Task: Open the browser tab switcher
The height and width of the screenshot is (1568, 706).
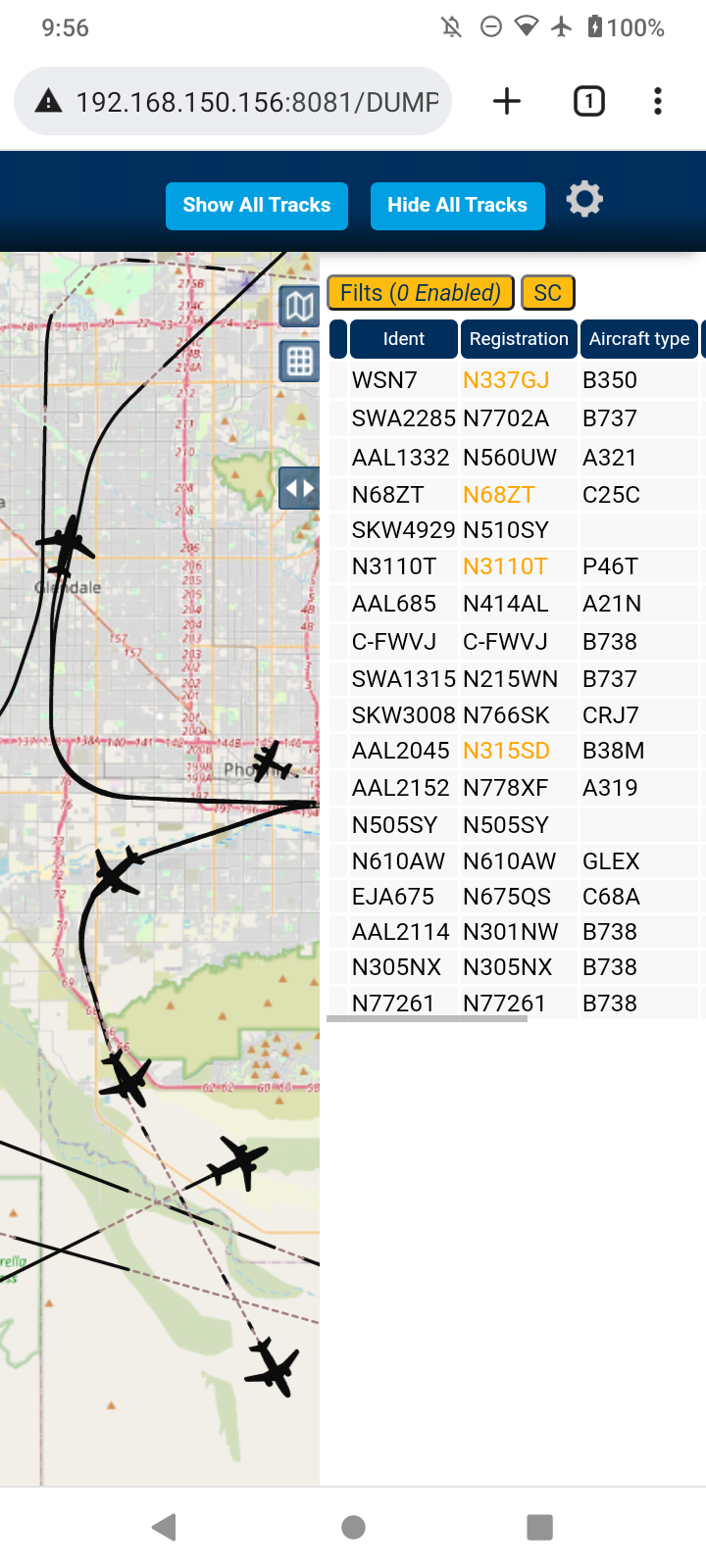Action: (x=589, y=101)
